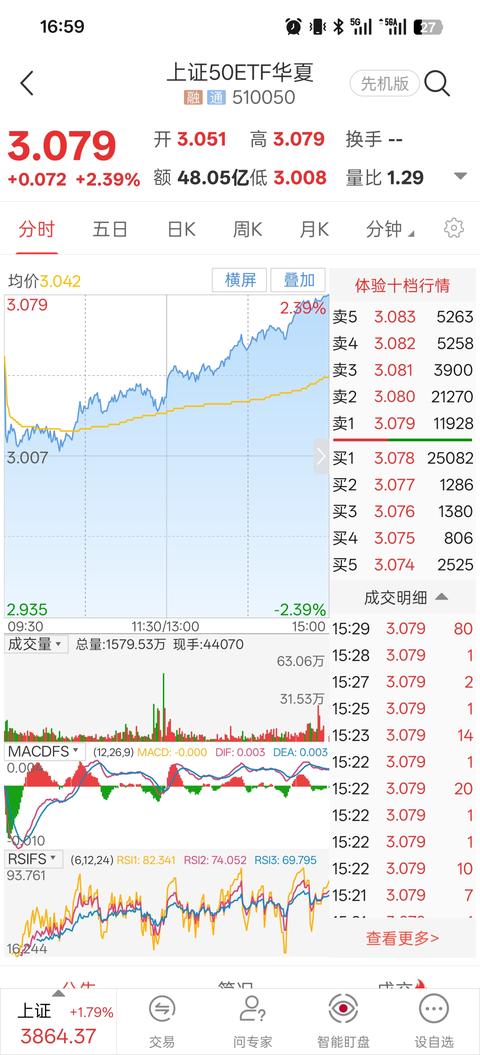Open the 分钟 interval dropdown
The height and width of the screenshot is (1055, 480).
pos(390,229)
